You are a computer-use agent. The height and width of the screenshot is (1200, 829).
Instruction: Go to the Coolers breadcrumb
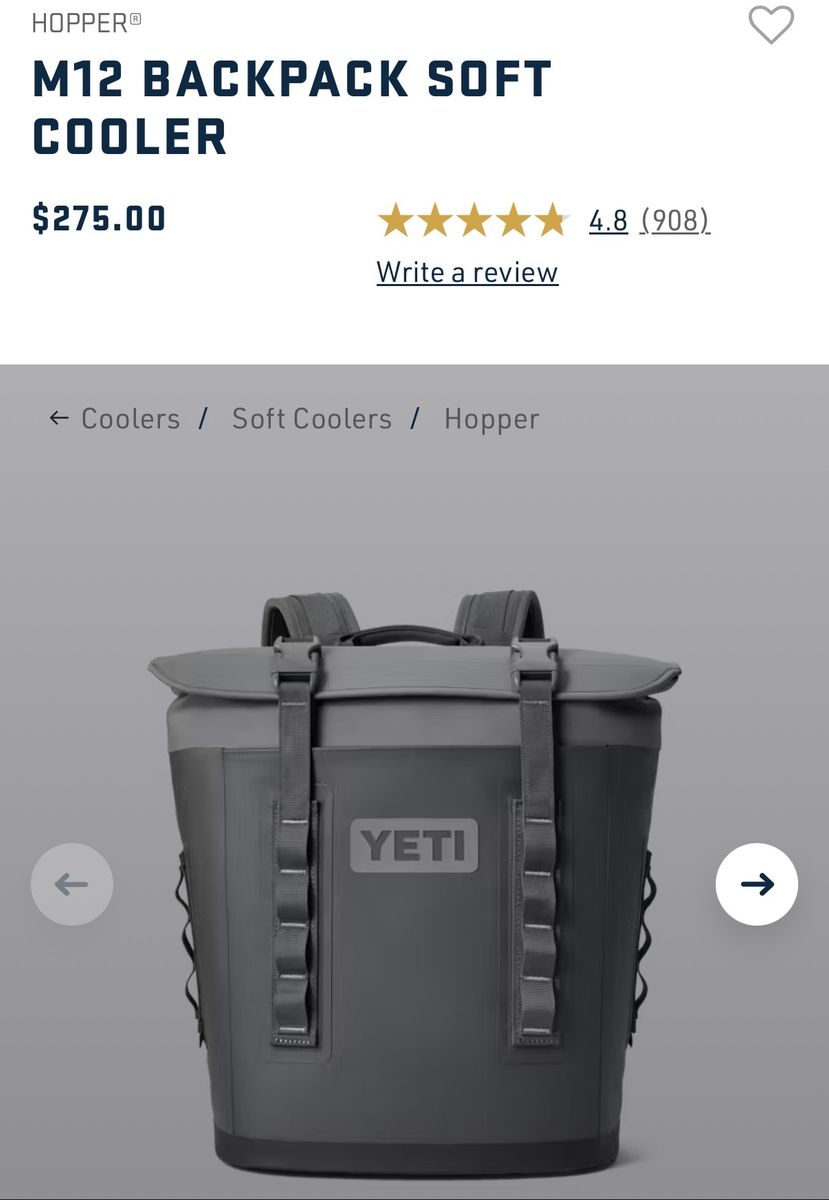click(x=130, y=419)
